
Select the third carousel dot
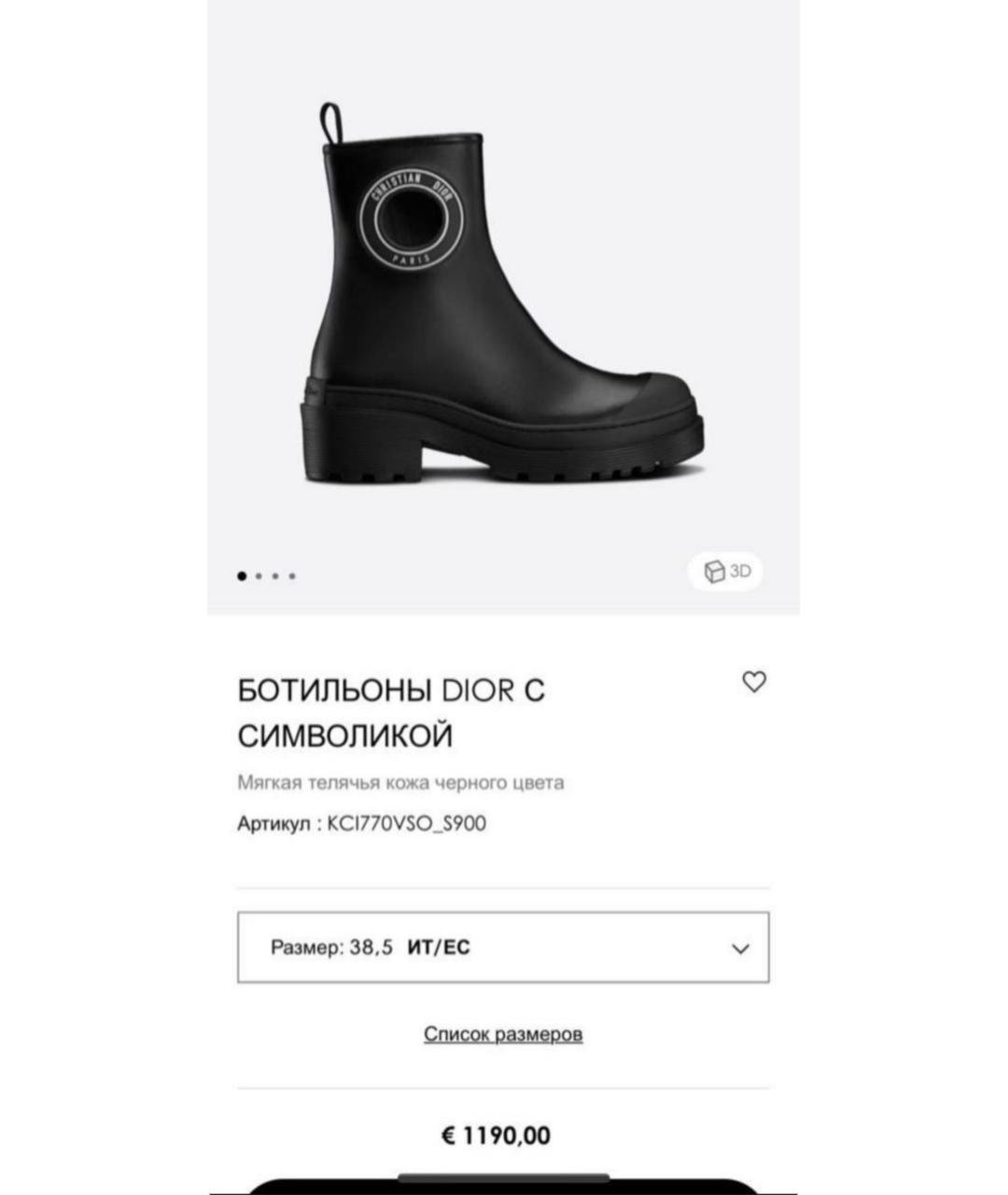[x=276, y=574]
